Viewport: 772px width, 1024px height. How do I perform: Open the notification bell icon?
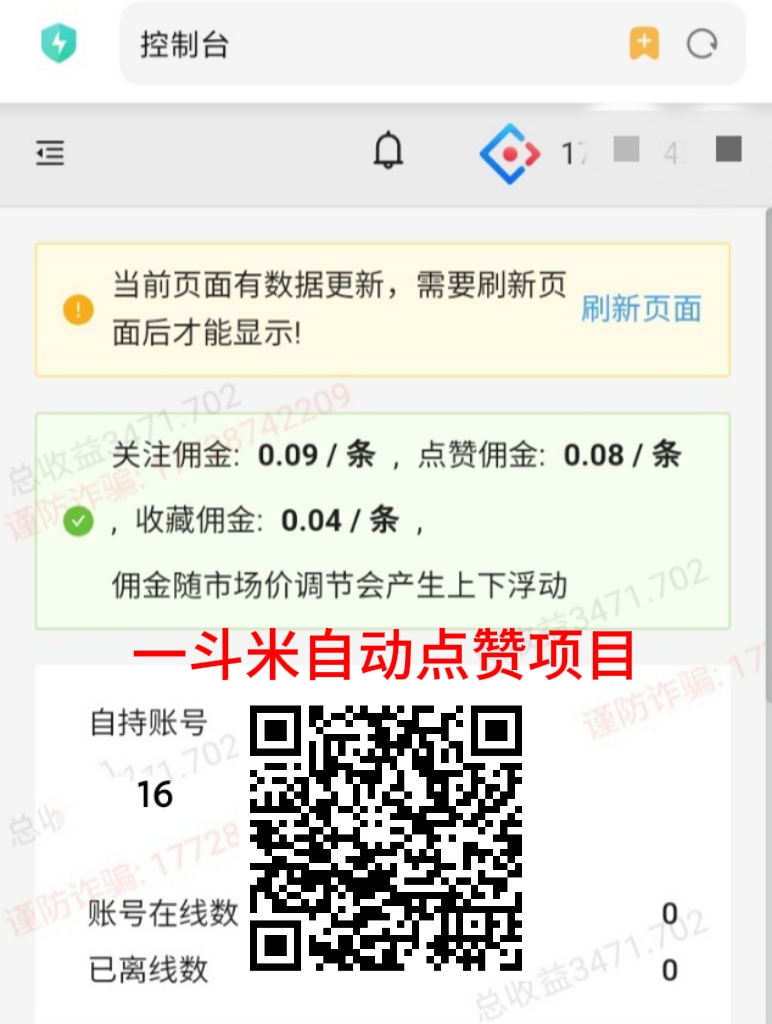389,150
